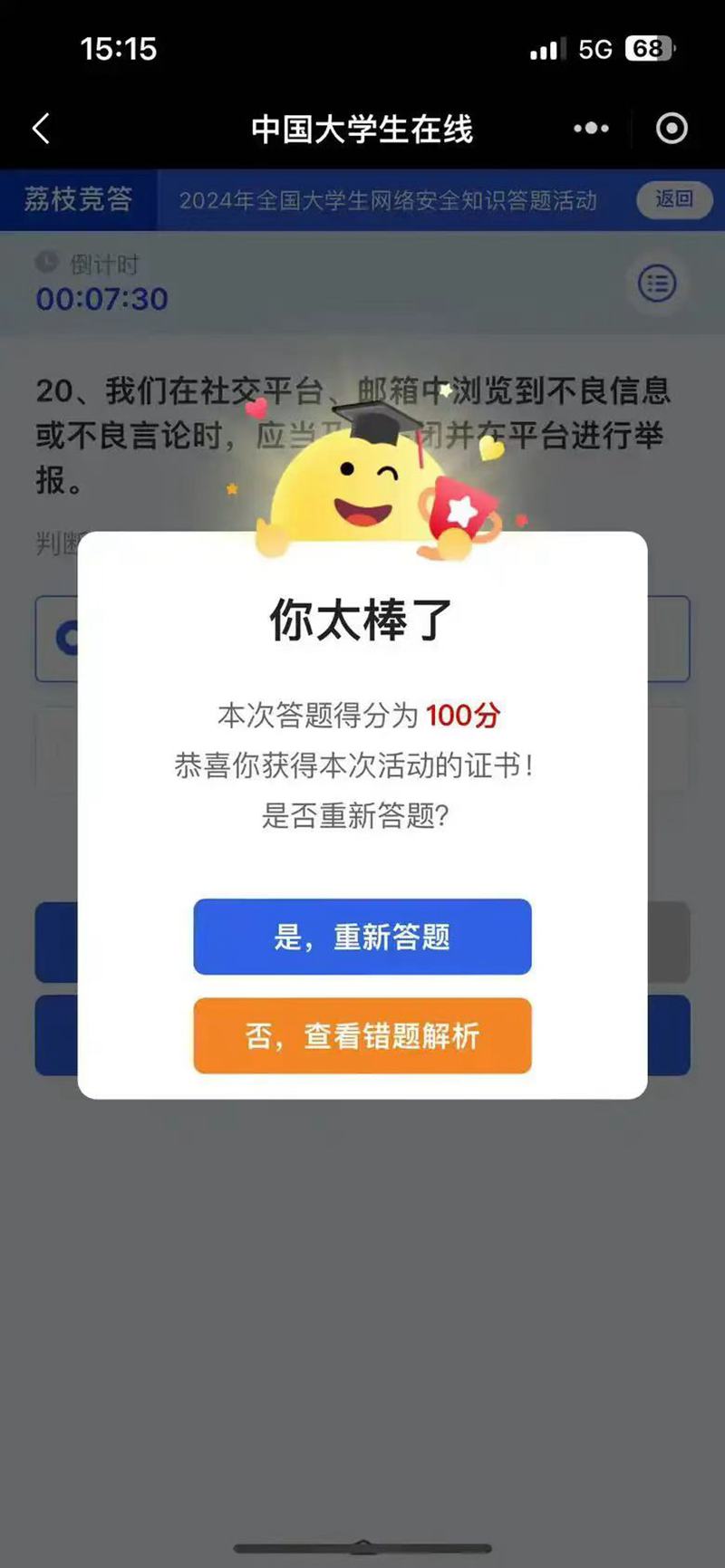Tap 否，查看错题解析 to review answers
725x1568 pixels.
tap(362, 1035)
